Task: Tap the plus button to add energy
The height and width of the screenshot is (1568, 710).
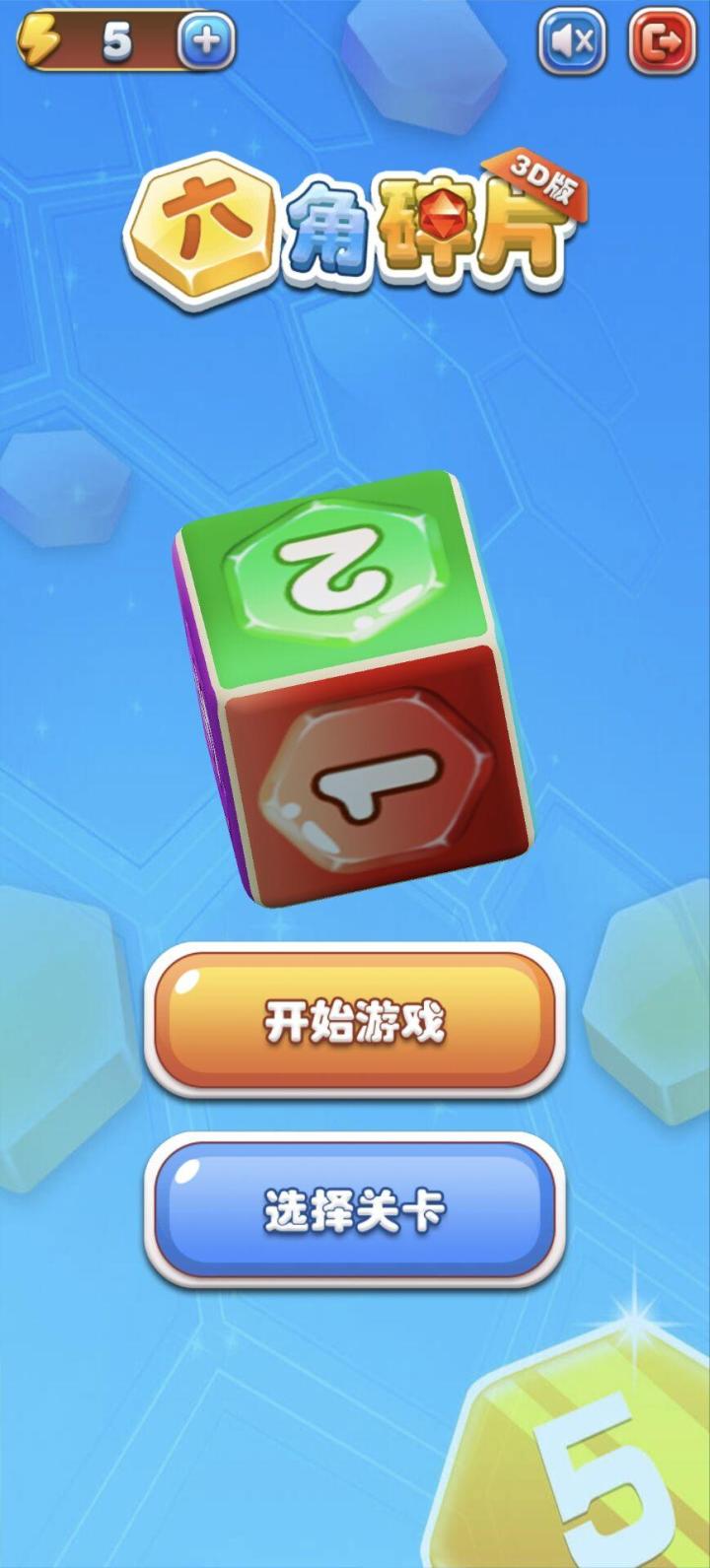Action: click(x=207, y=42)
